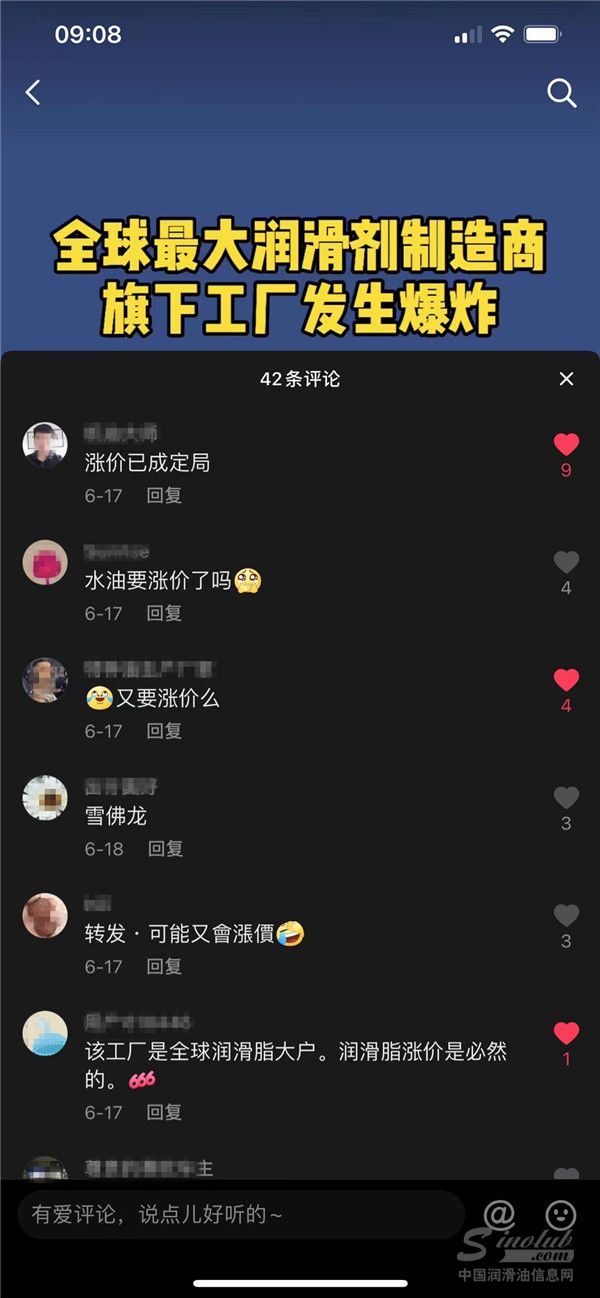This screenshot has width=600, height=1298.
Task: Open the emoji smiley picker
Action: pyautogui.click(x=560, y=1214)
